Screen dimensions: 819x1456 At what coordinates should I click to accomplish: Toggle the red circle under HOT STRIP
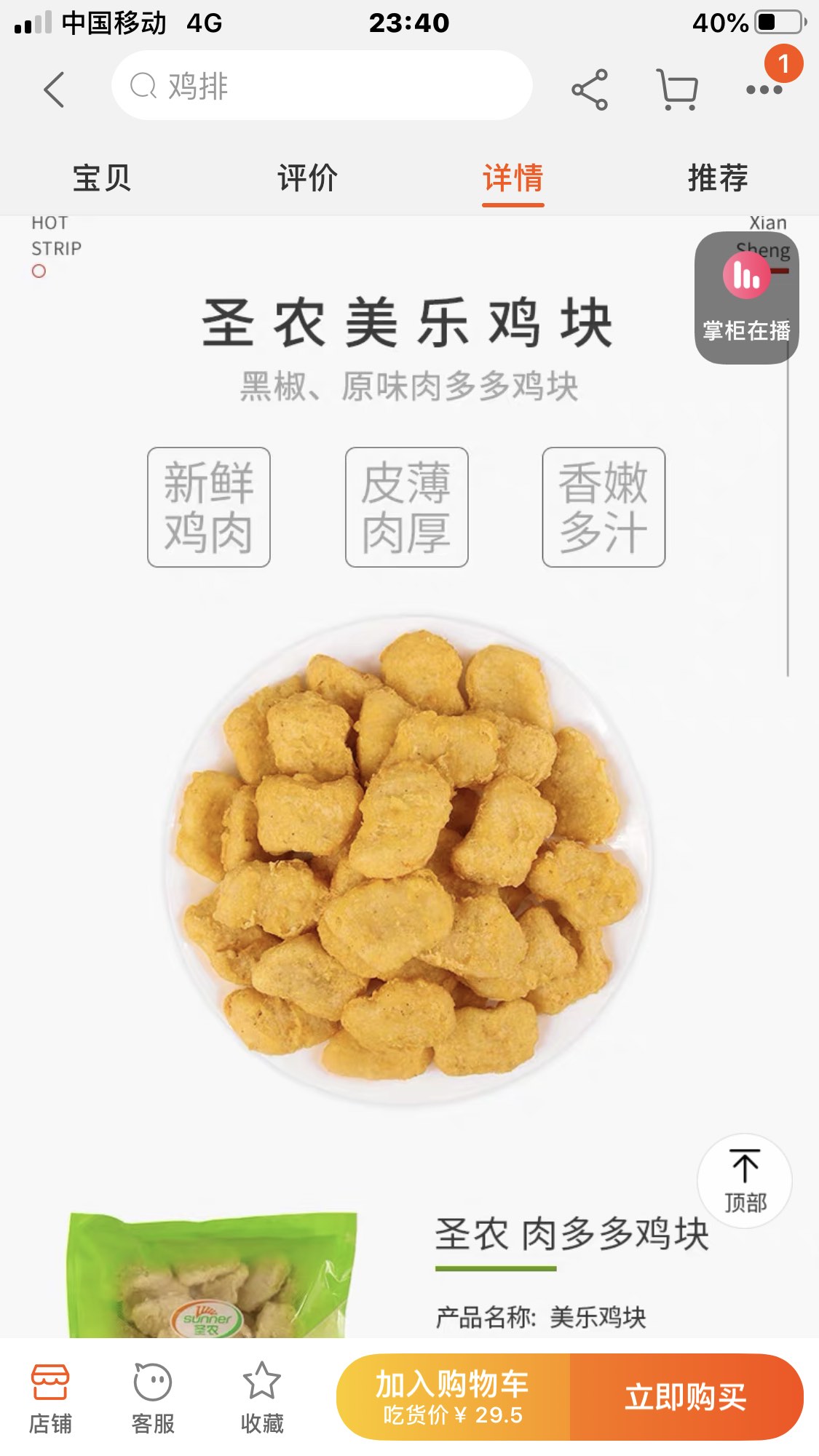40,271
